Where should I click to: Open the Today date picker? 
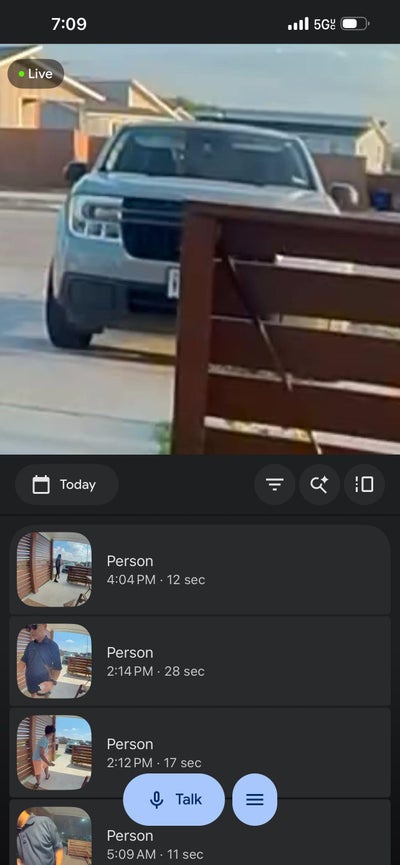[67, 484]
